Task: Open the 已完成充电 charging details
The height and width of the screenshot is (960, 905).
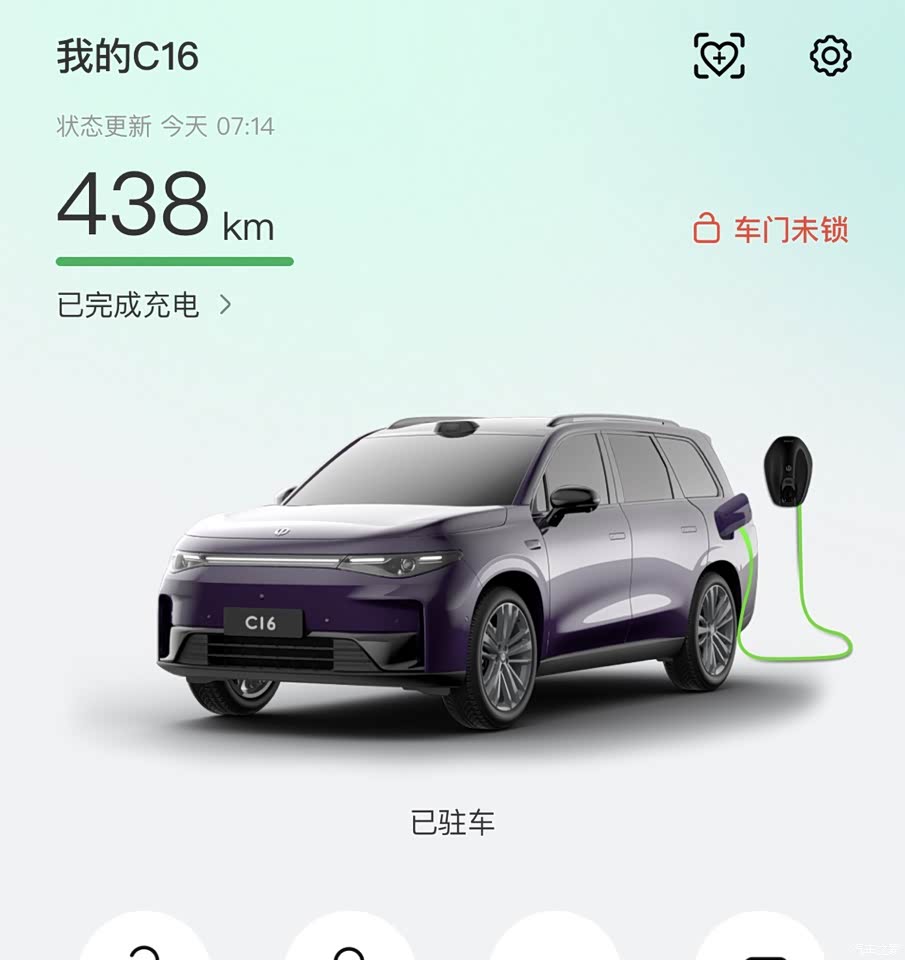Action: (x=144, y=305)
